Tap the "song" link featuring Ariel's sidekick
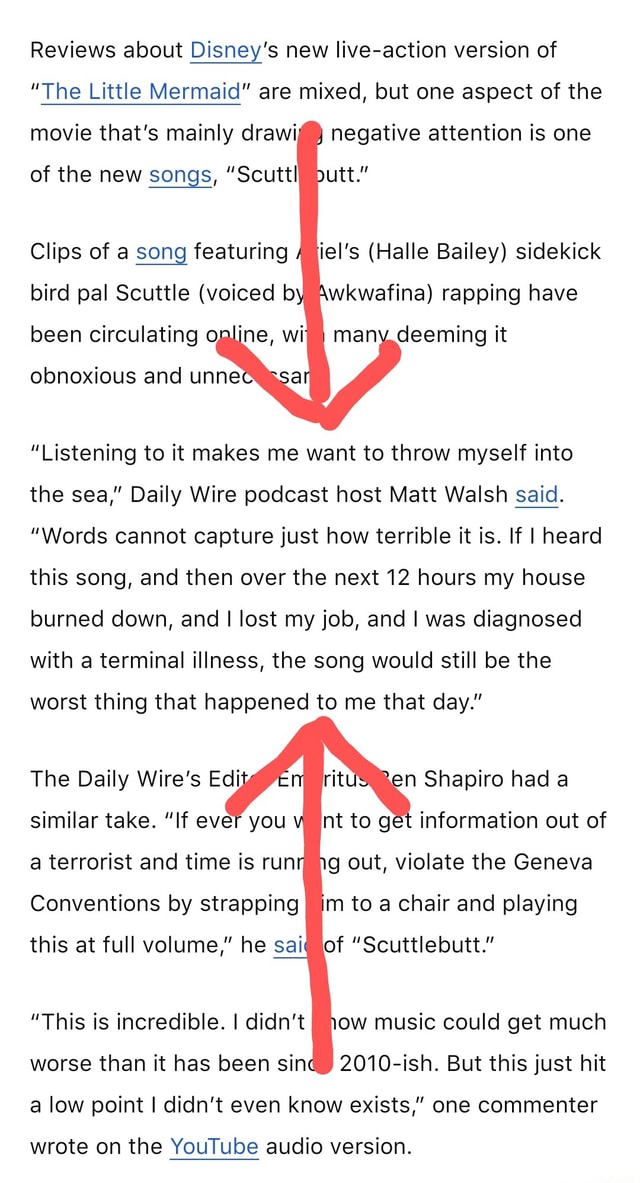Screen dimensions: 640x1183 tap(161, 252)
